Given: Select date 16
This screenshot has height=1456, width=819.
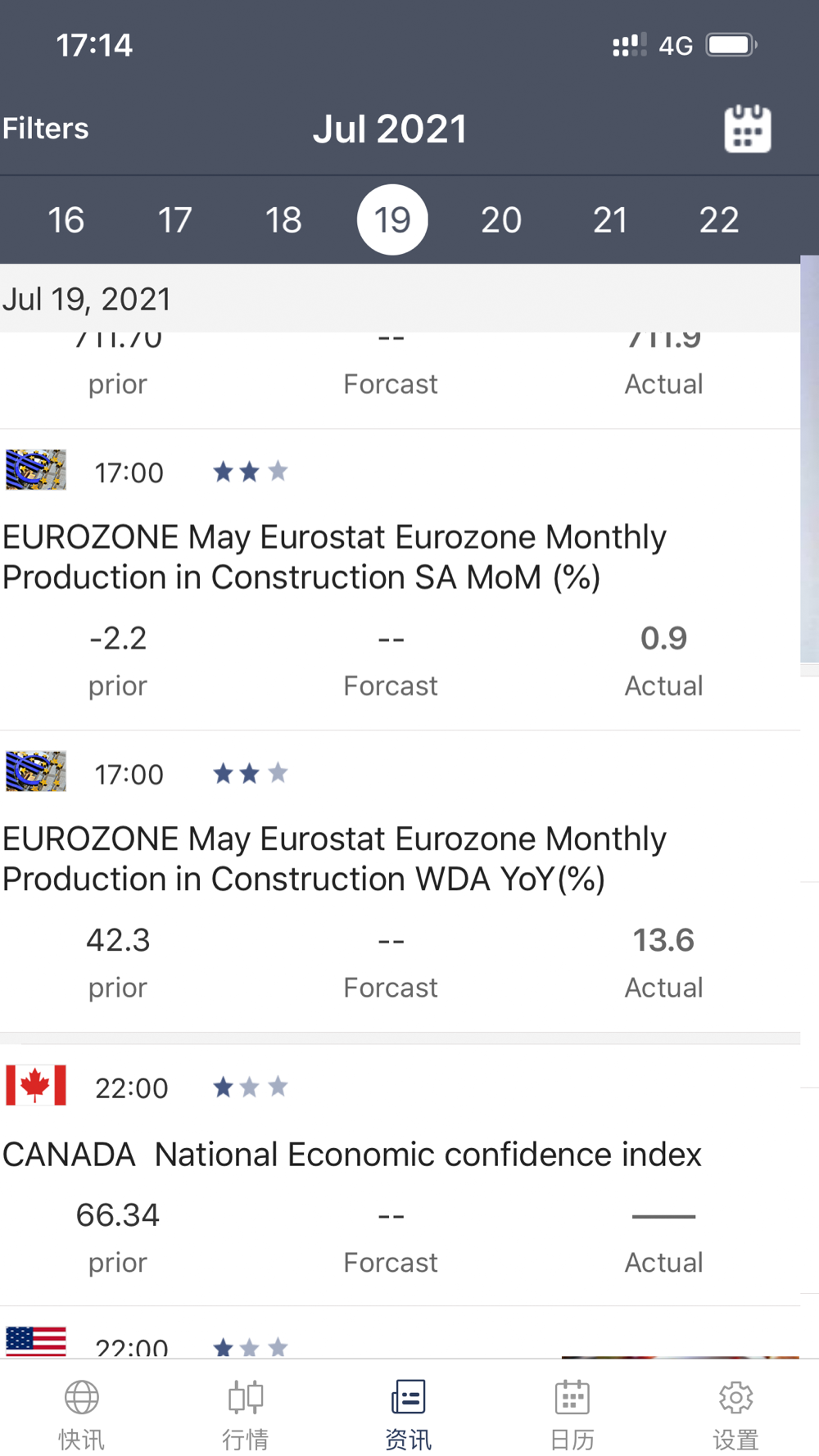Looking at the screenshot, I should 66,219.
